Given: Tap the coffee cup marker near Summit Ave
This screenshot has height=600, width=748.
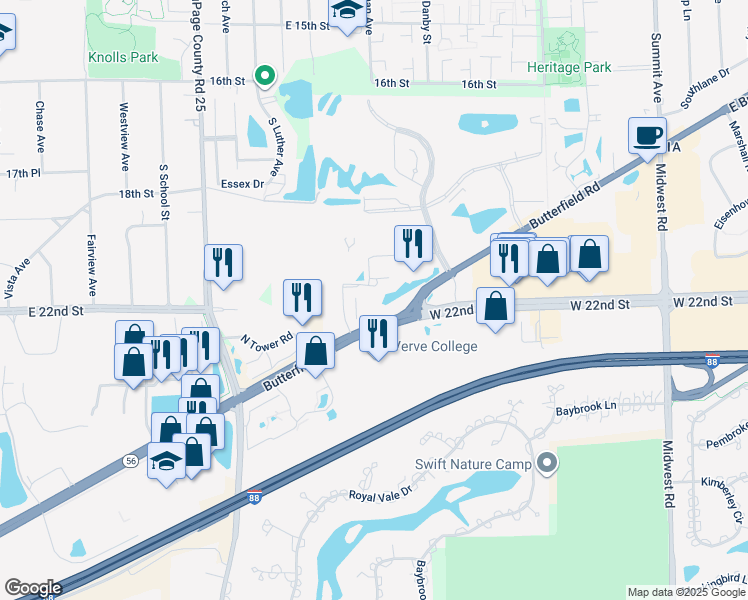Looking at the screenshot, I should 647,134.
